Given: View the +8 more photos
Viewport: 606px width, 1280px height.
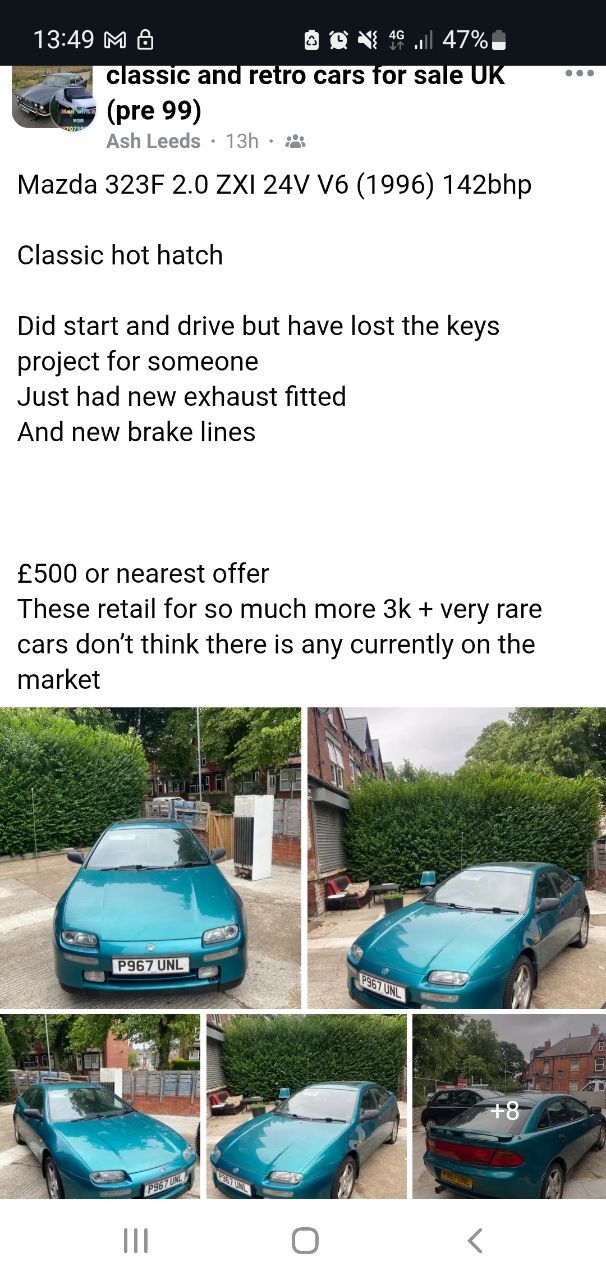Looking at the screenshot, I should pos(509,1106).
